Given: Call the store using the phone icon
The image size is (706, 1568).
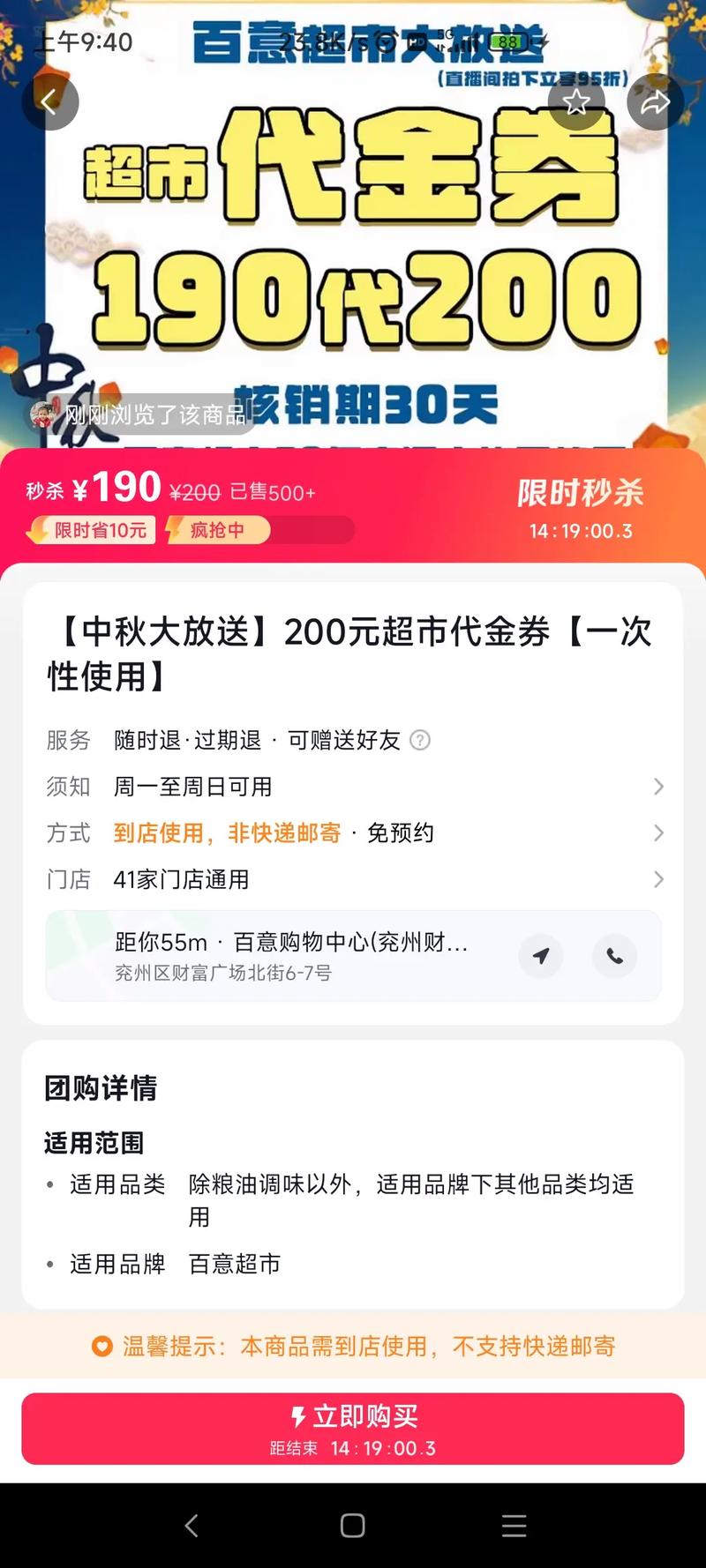Looking at the screenshot, I should pos(614,956).
